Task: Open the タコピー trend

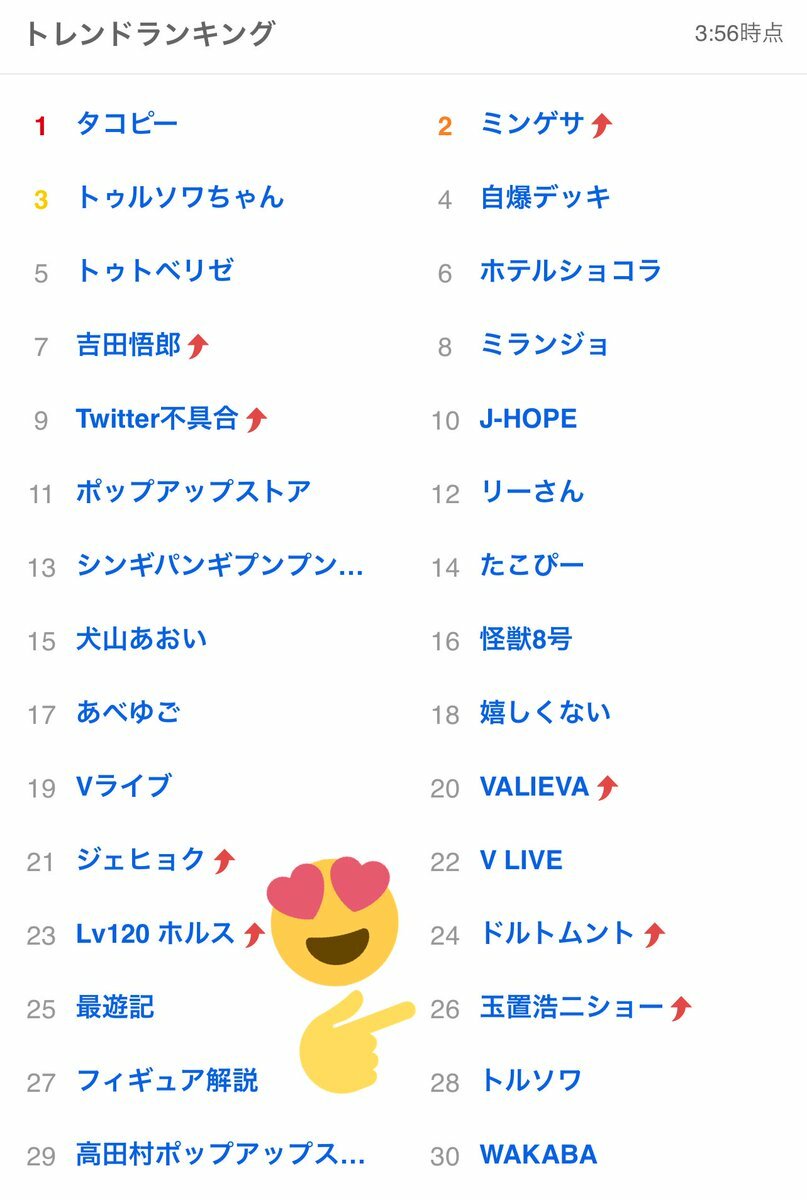Action: [127, 125]
